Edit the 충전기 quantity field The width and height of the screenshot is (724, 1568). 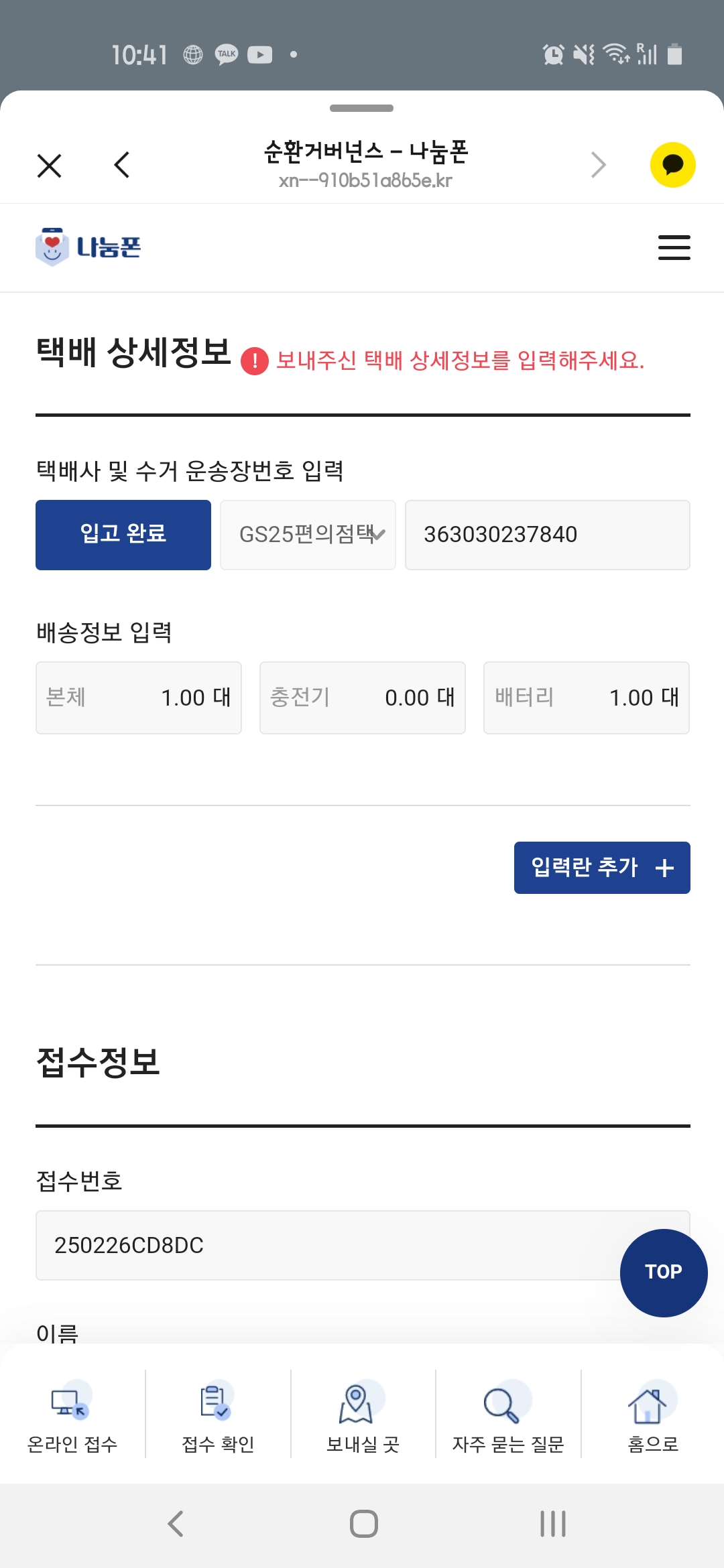point(363,698)
